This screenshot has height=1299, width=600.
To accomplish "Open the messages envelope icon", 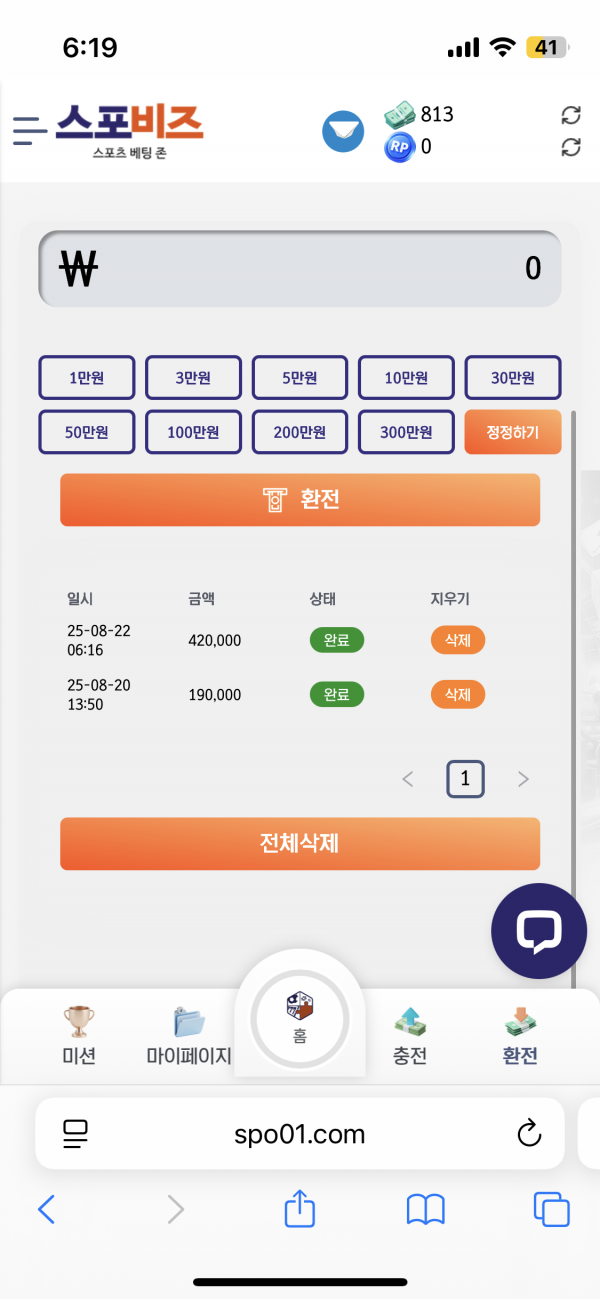I will (x=343, y=132).
